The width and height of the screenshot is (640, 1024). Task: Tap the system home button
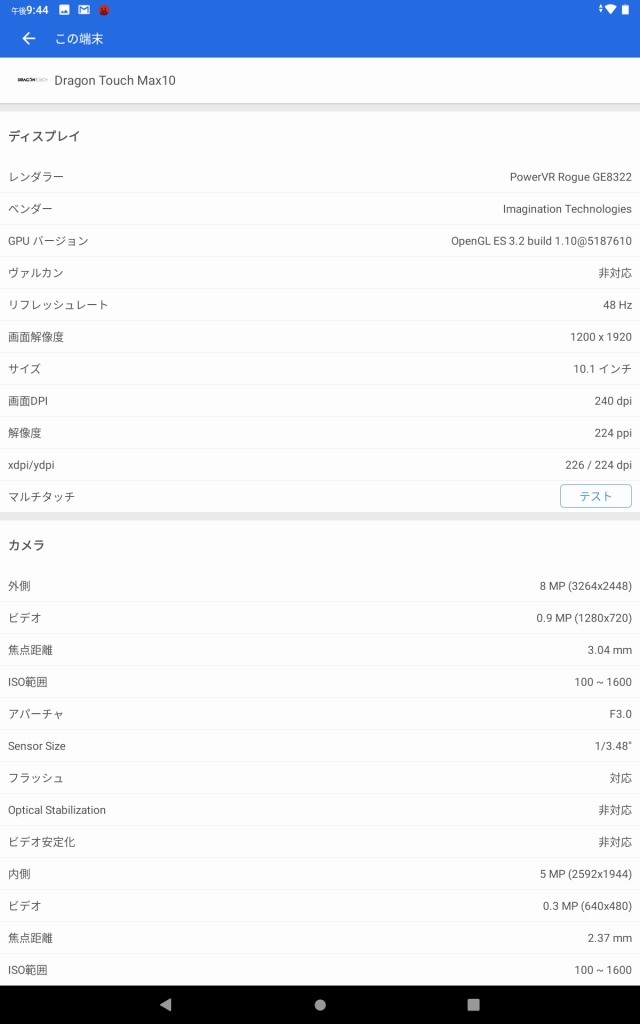(320, 1004)
